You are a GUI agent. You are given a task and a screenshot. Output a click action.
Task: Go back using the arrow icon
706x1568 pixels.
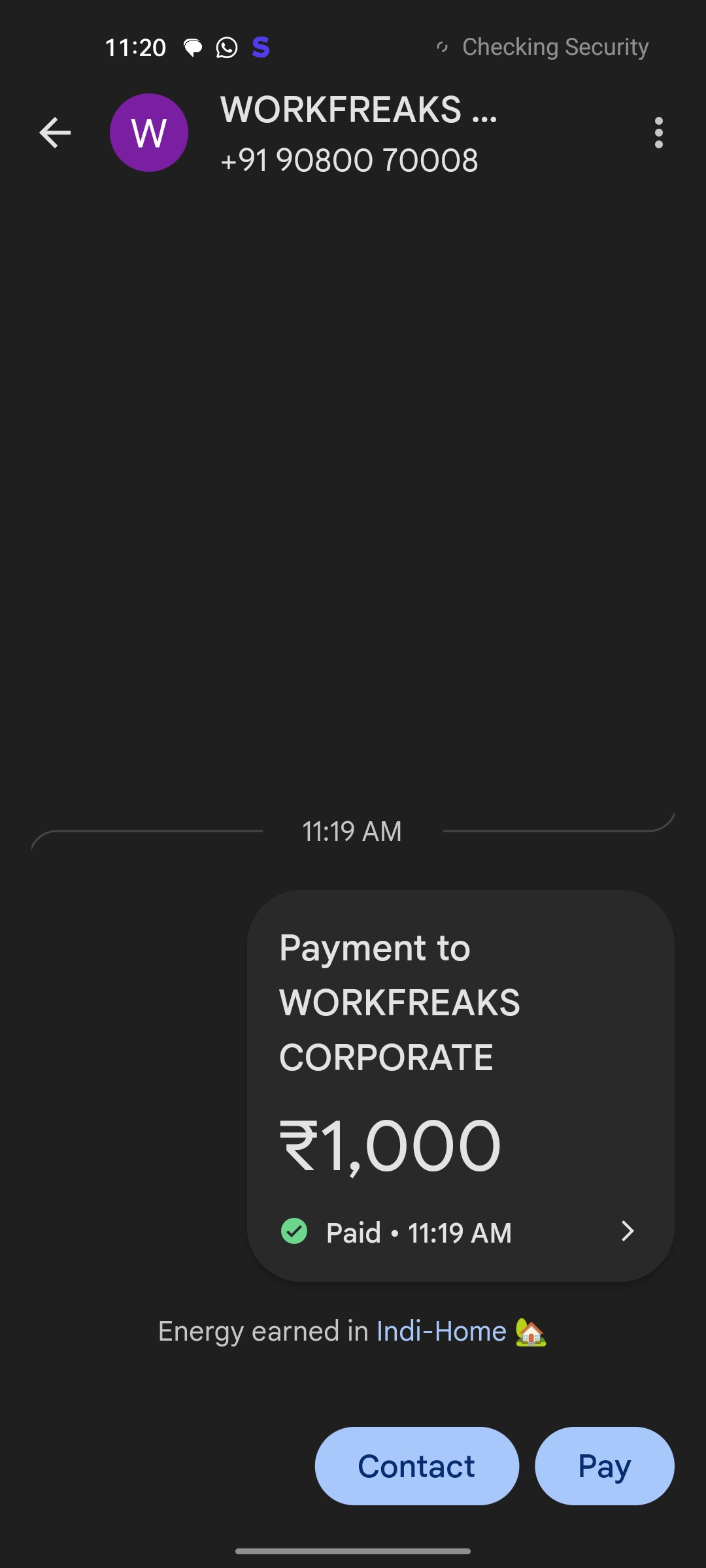point(55,133)
